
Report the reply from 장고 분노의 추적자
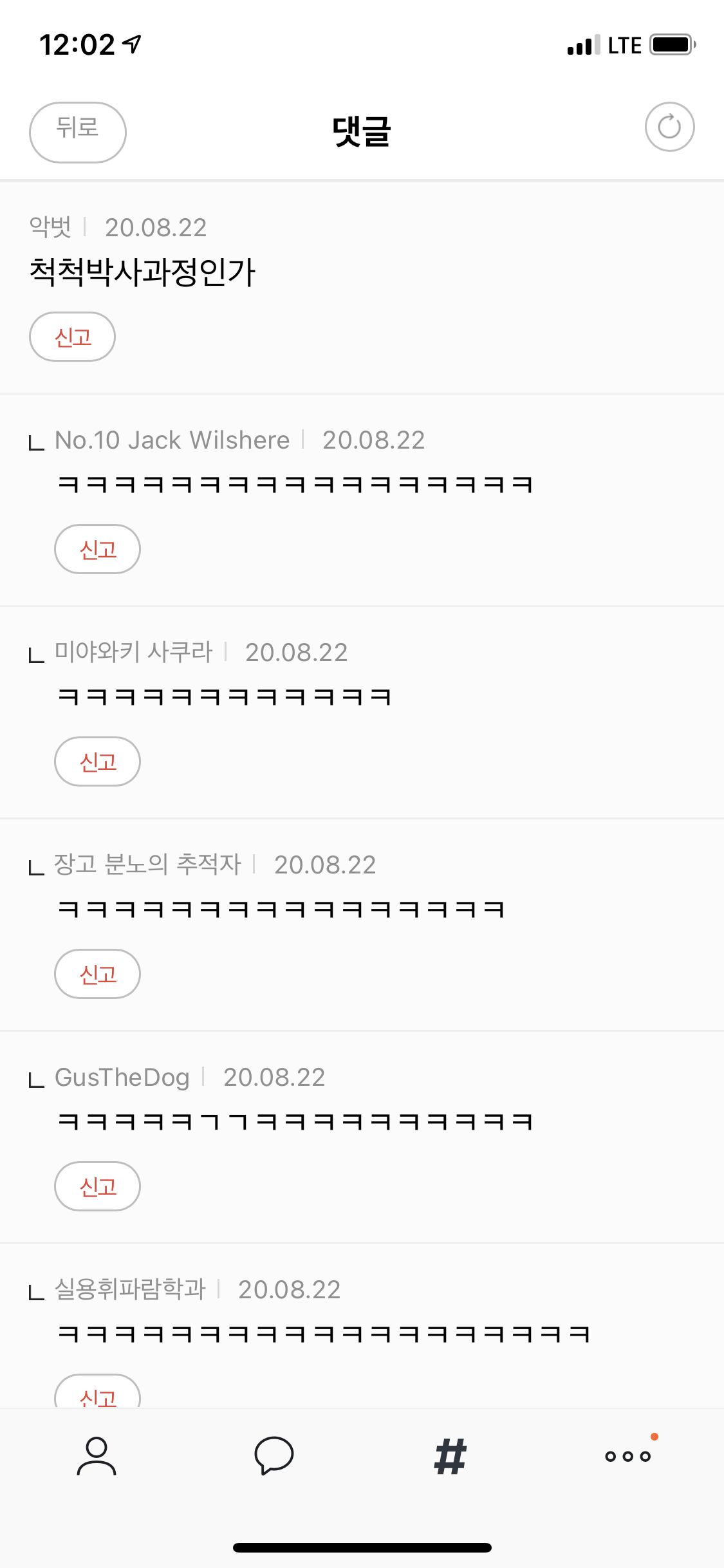tap(97, 974)
